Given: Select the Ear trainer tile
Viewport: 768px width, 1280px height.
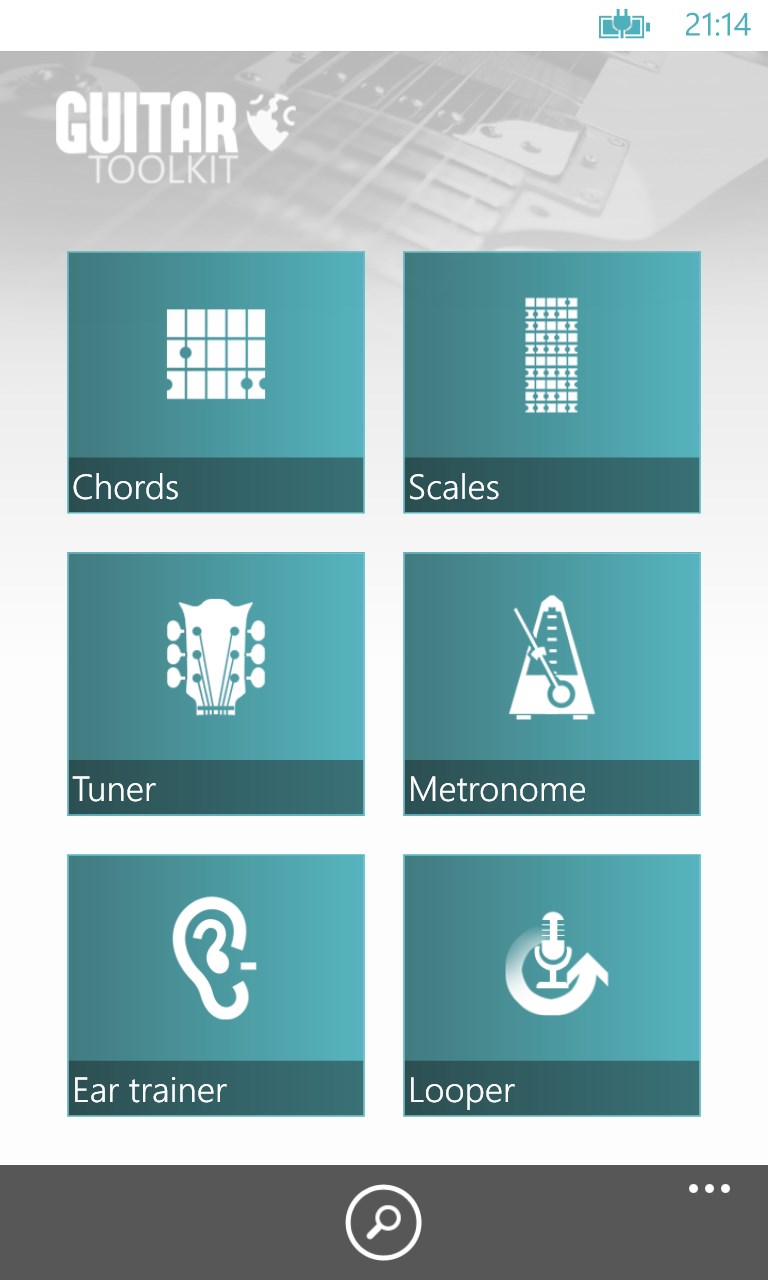Looking at the screenshot, I should (214, 983).
